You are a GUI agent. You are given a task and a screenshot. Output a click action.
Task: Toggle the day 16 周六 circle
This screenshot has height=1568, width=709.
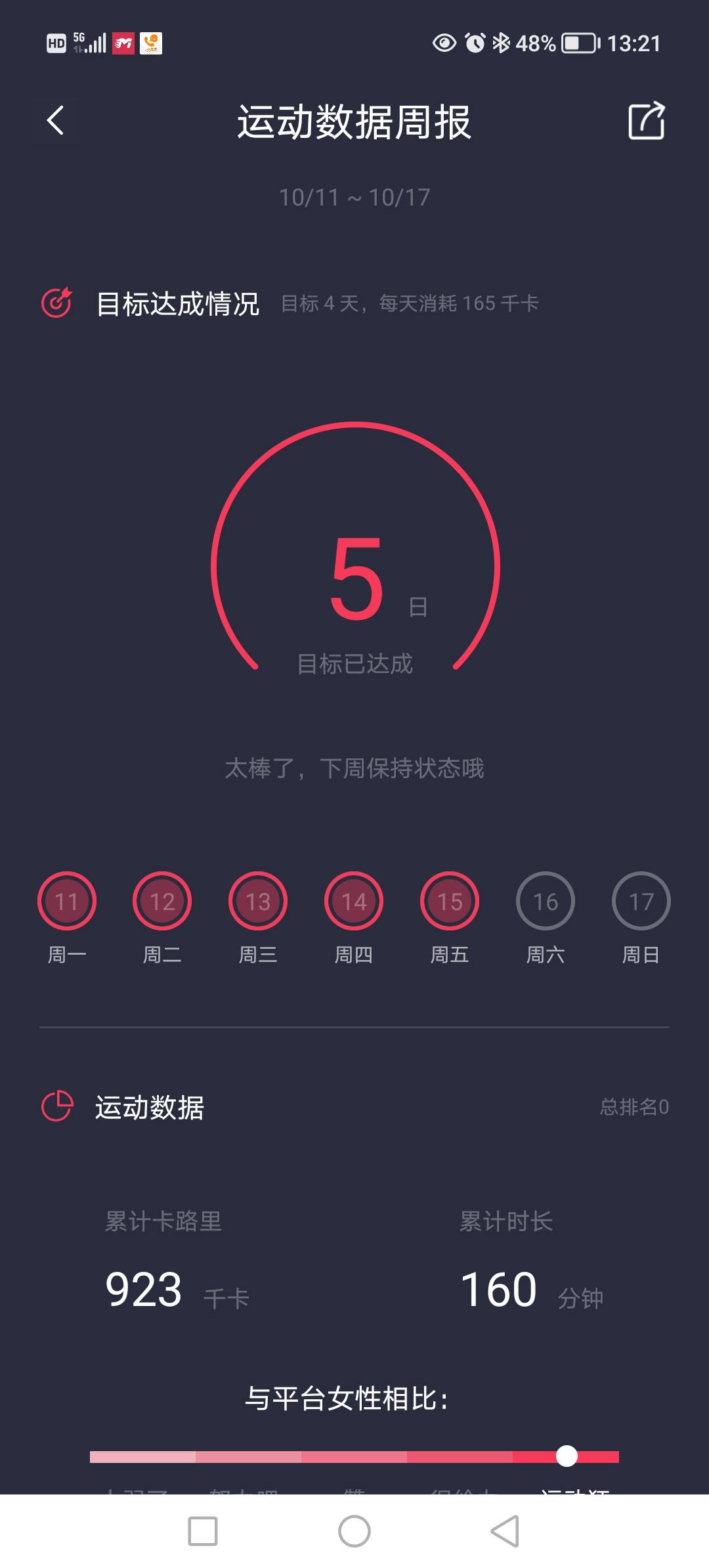[545, 901]
